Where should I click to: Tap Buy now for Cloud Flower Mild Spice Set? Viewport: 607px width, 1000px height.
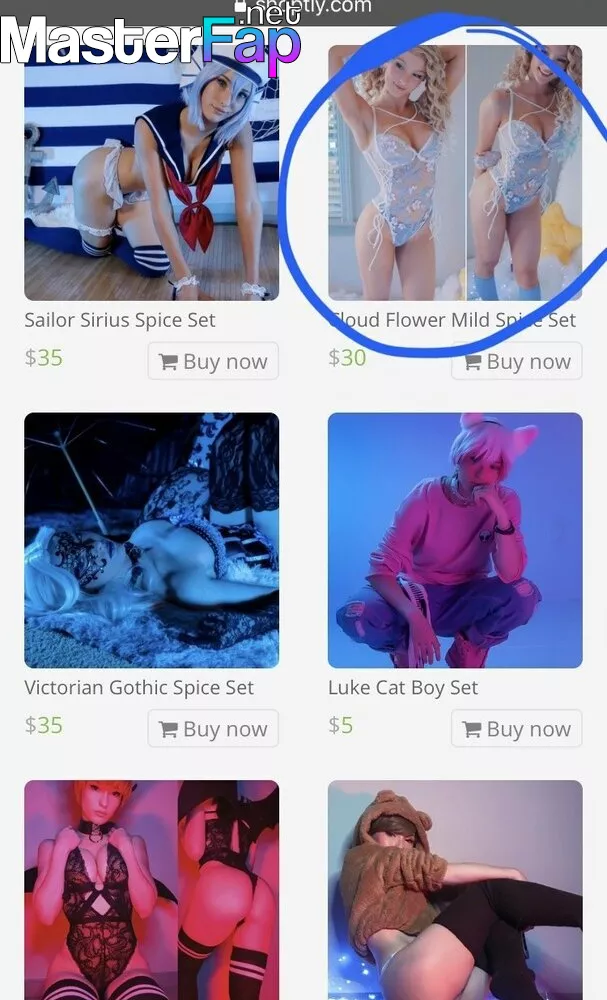click(516, 361)
